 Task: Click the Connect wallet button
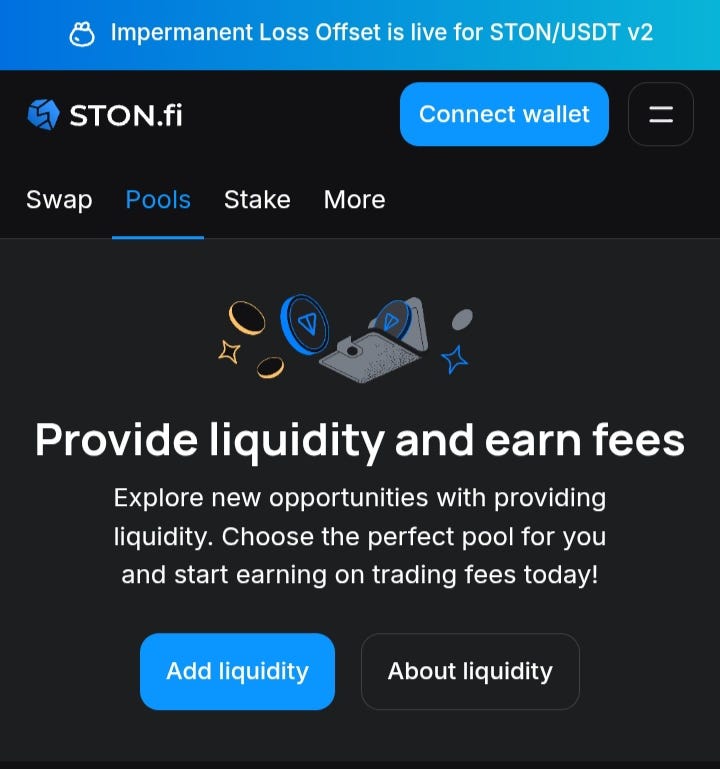point(504,114)
